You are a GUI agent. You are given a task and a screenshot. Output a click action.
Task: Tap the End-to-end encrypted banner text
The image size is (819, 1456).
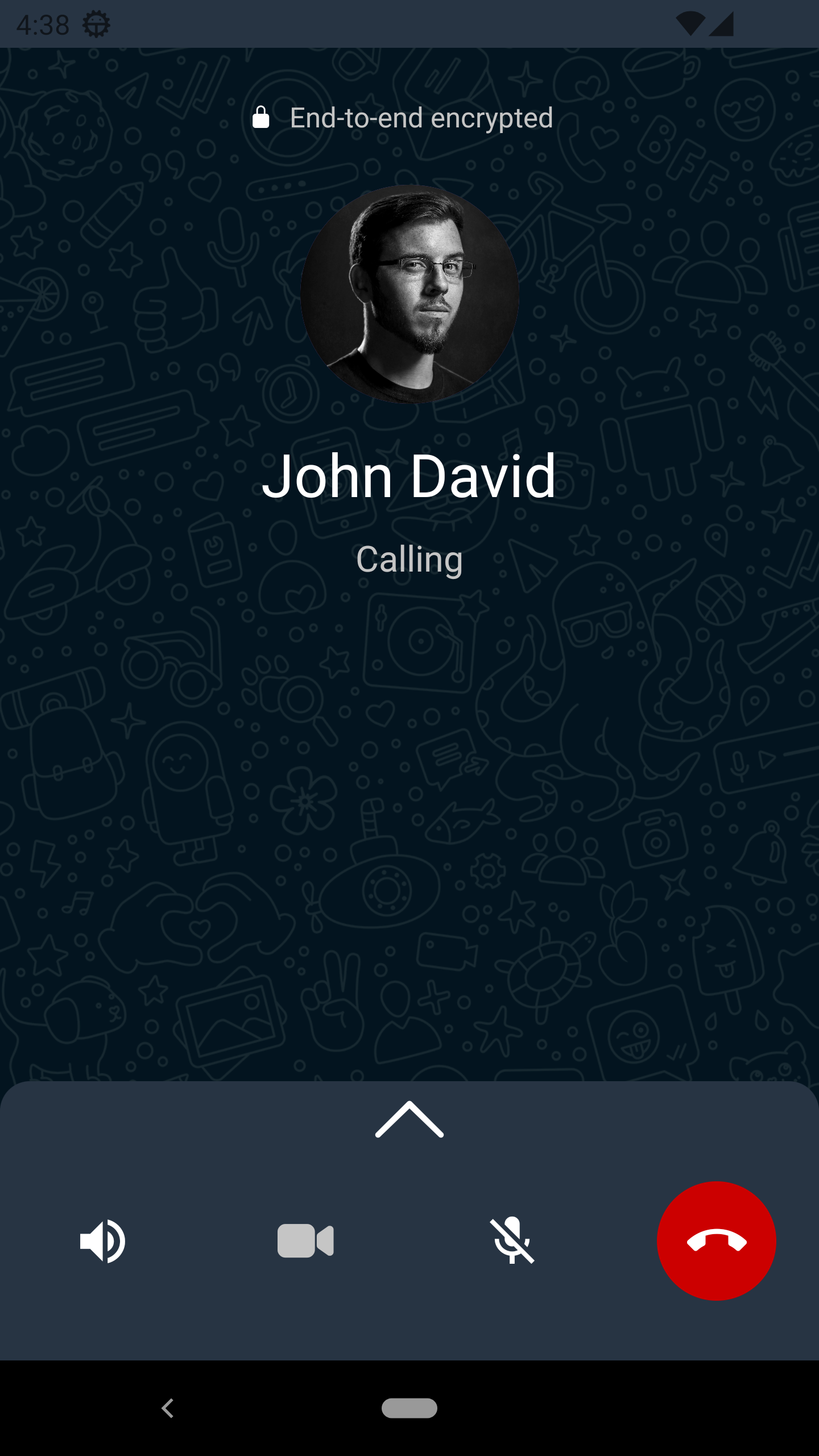pyautogui.click(x=421, y=118)
